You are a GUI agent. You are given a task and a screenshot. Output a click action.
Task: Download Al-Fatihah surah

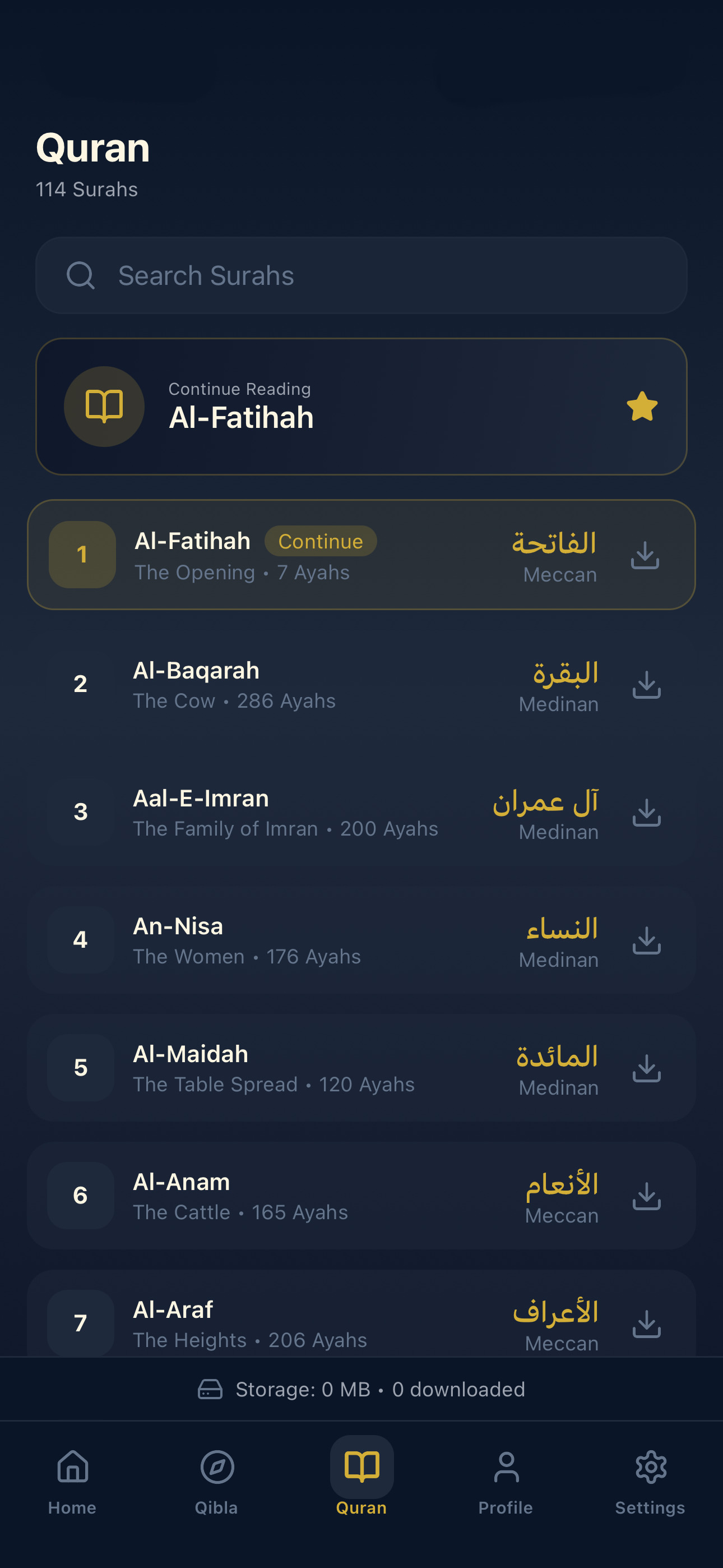646,555
